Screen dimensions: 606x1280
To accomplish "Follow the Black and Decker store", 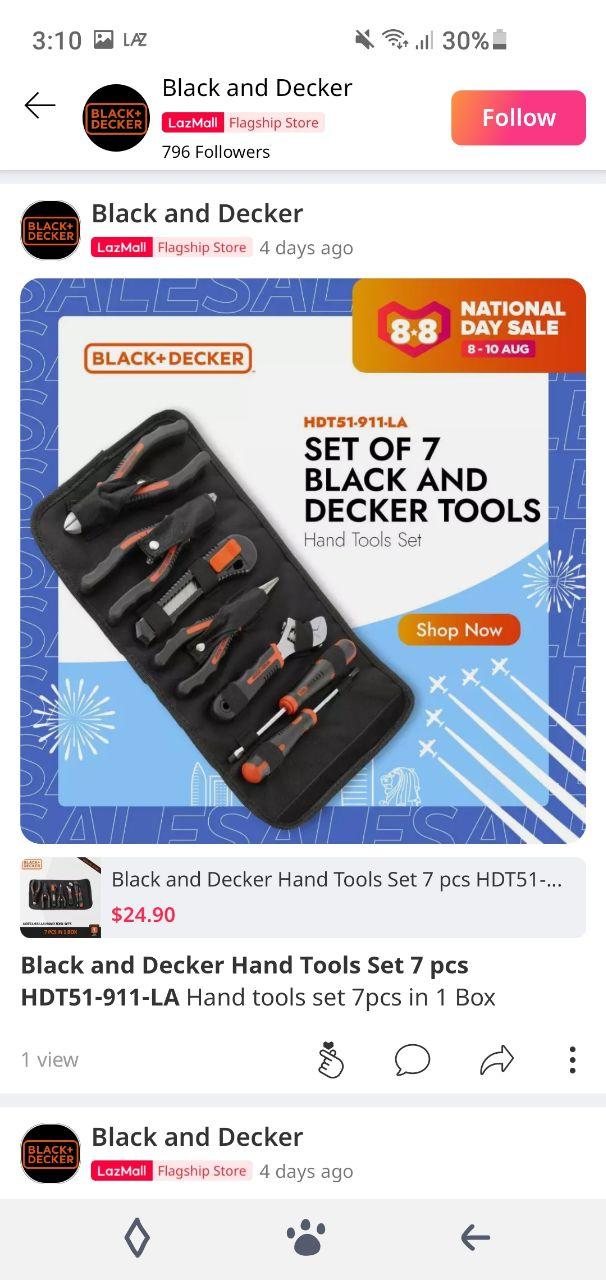I will click(518, 118).
